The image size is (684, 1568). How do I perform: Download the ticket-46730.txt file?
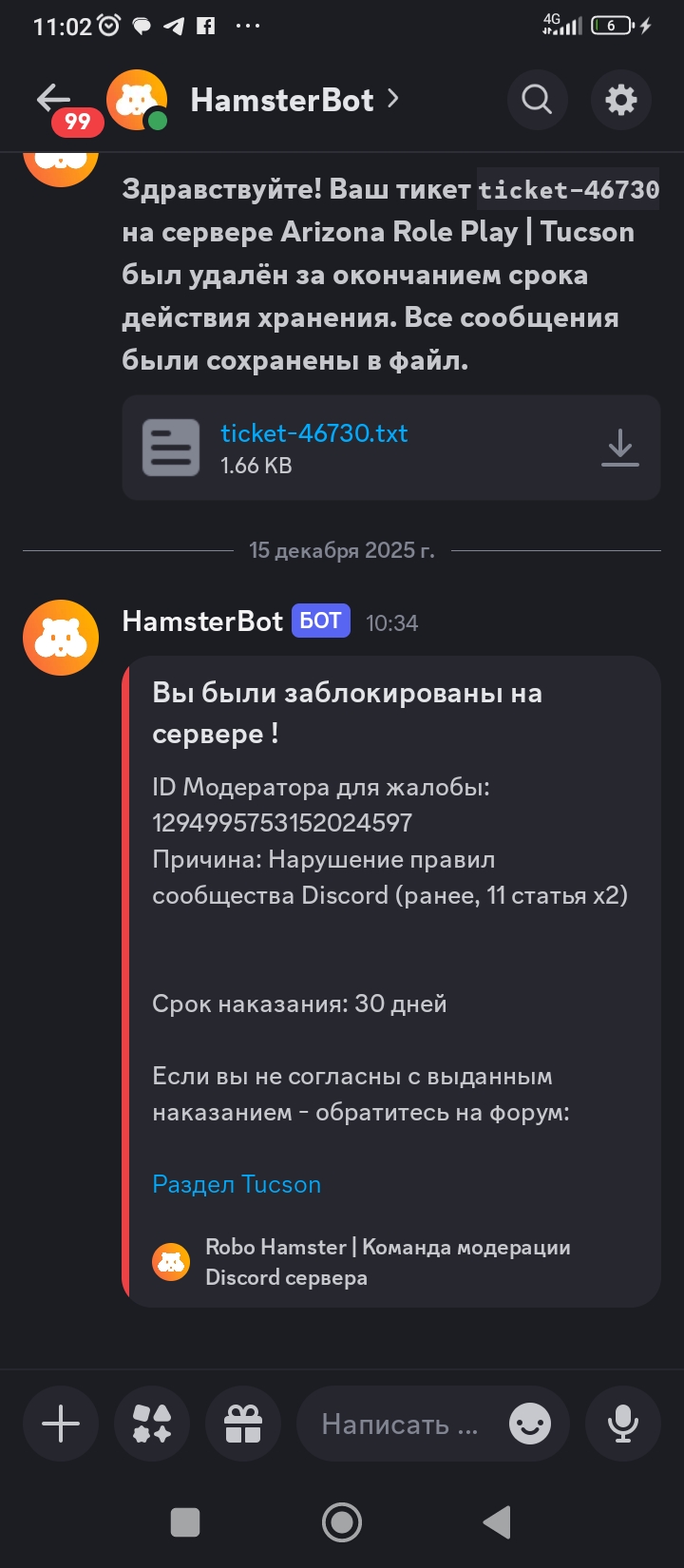[x=619, y=448]
